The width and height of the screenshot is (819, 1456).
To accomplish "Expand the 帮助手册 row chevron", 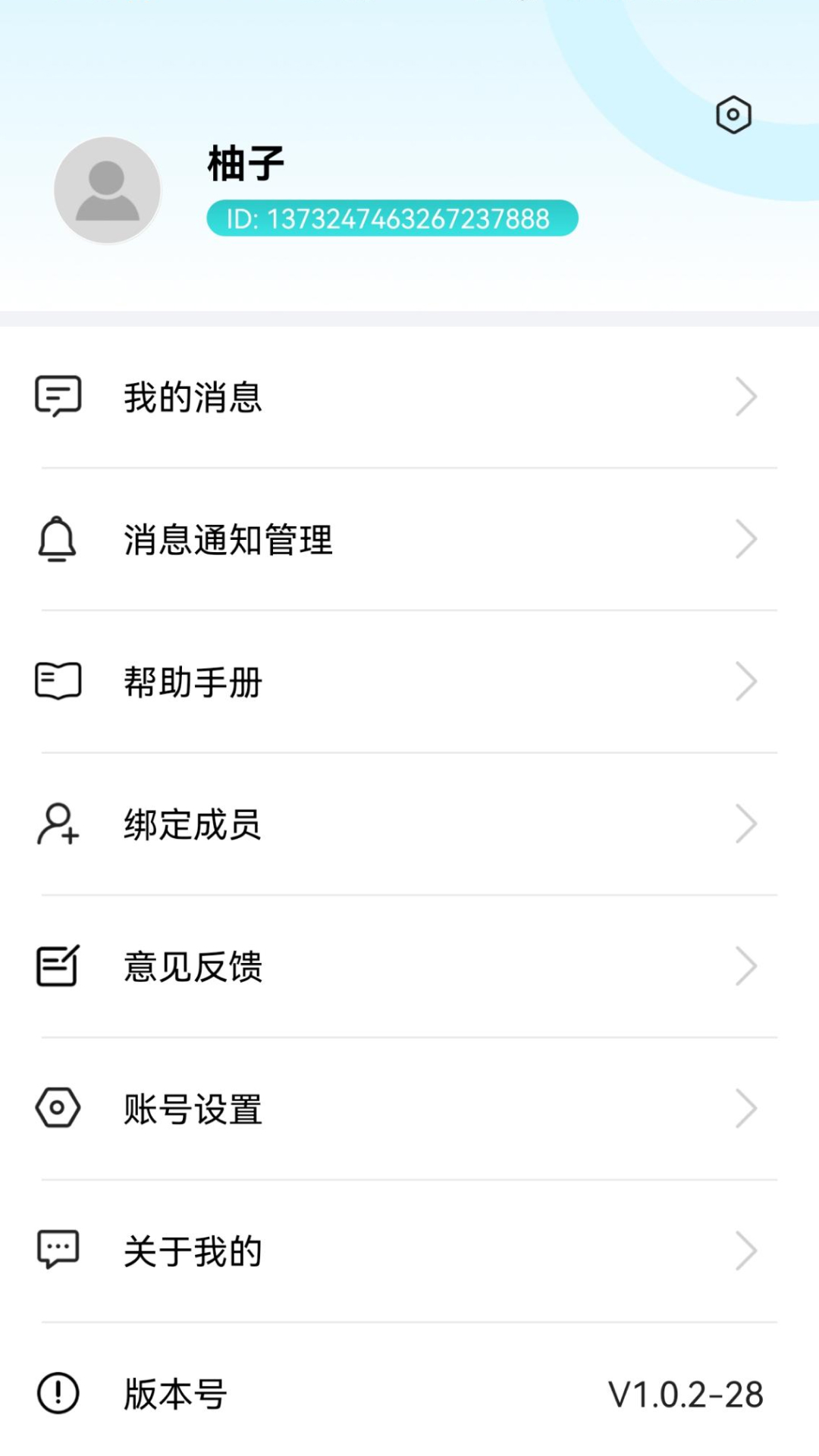I will [746, 681].
